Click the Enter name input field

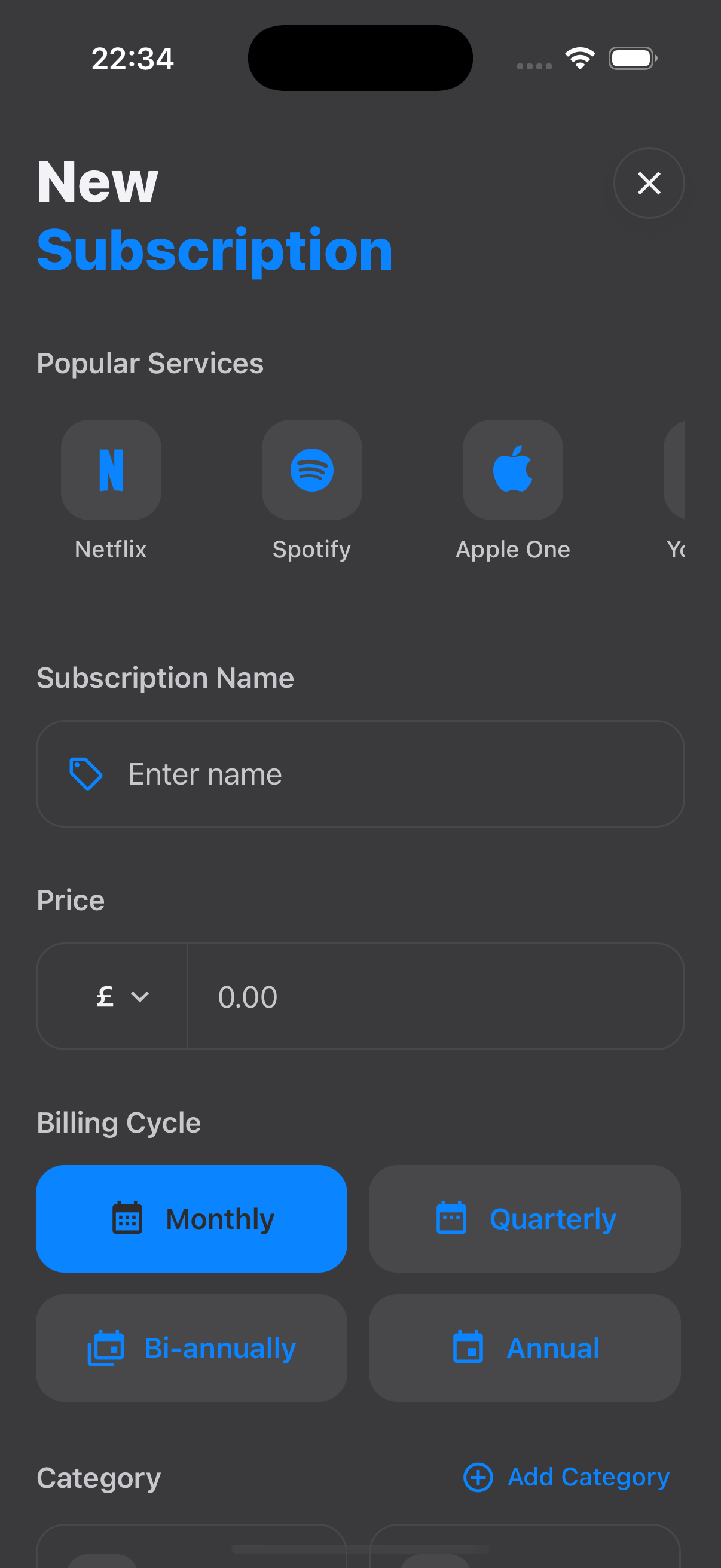pyautogui.click(x=362, y=773)
